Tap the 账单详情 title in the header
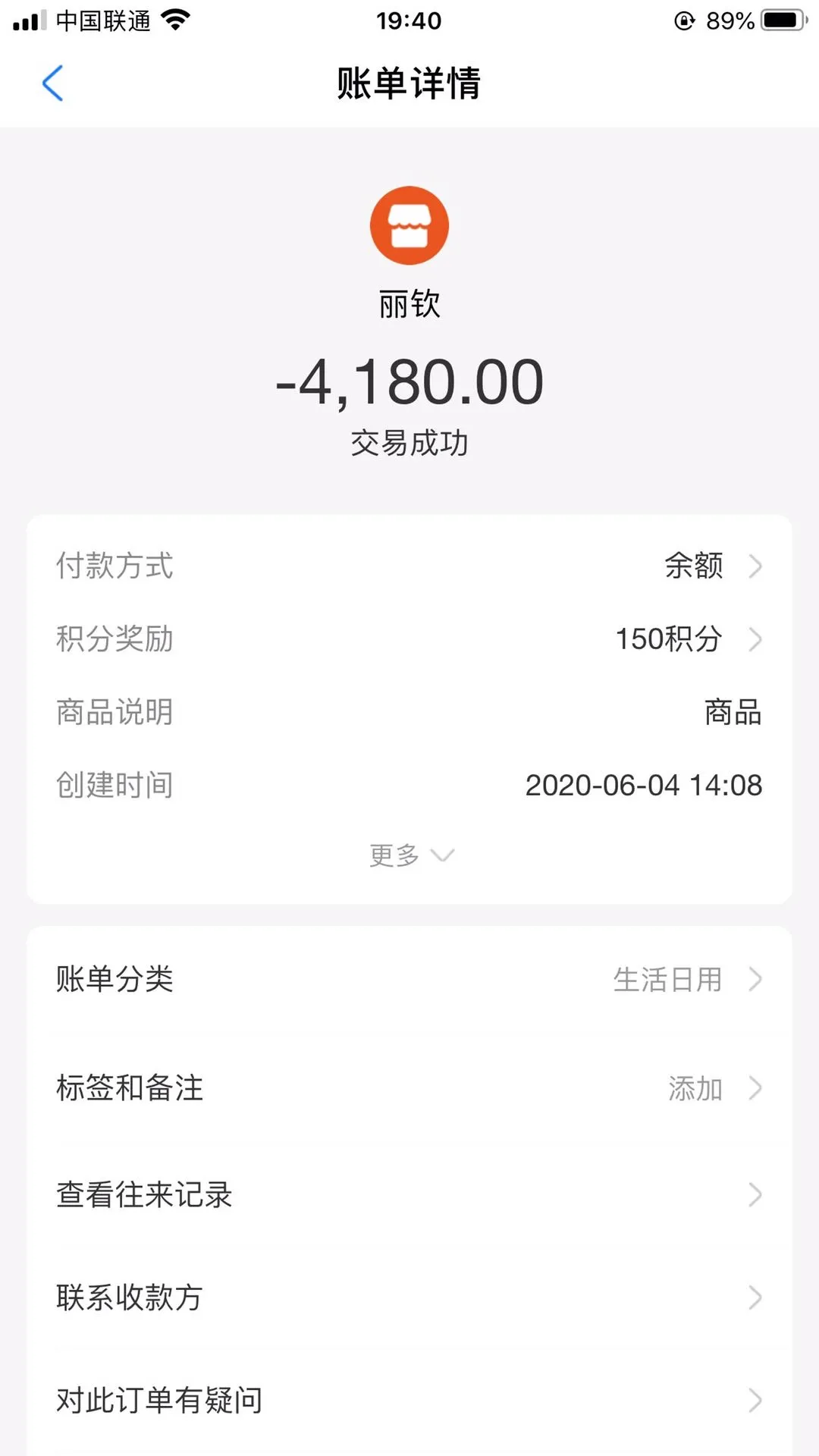Image resolution: width=819 pixels, height=1456 pixels. (x=409, y=84)
